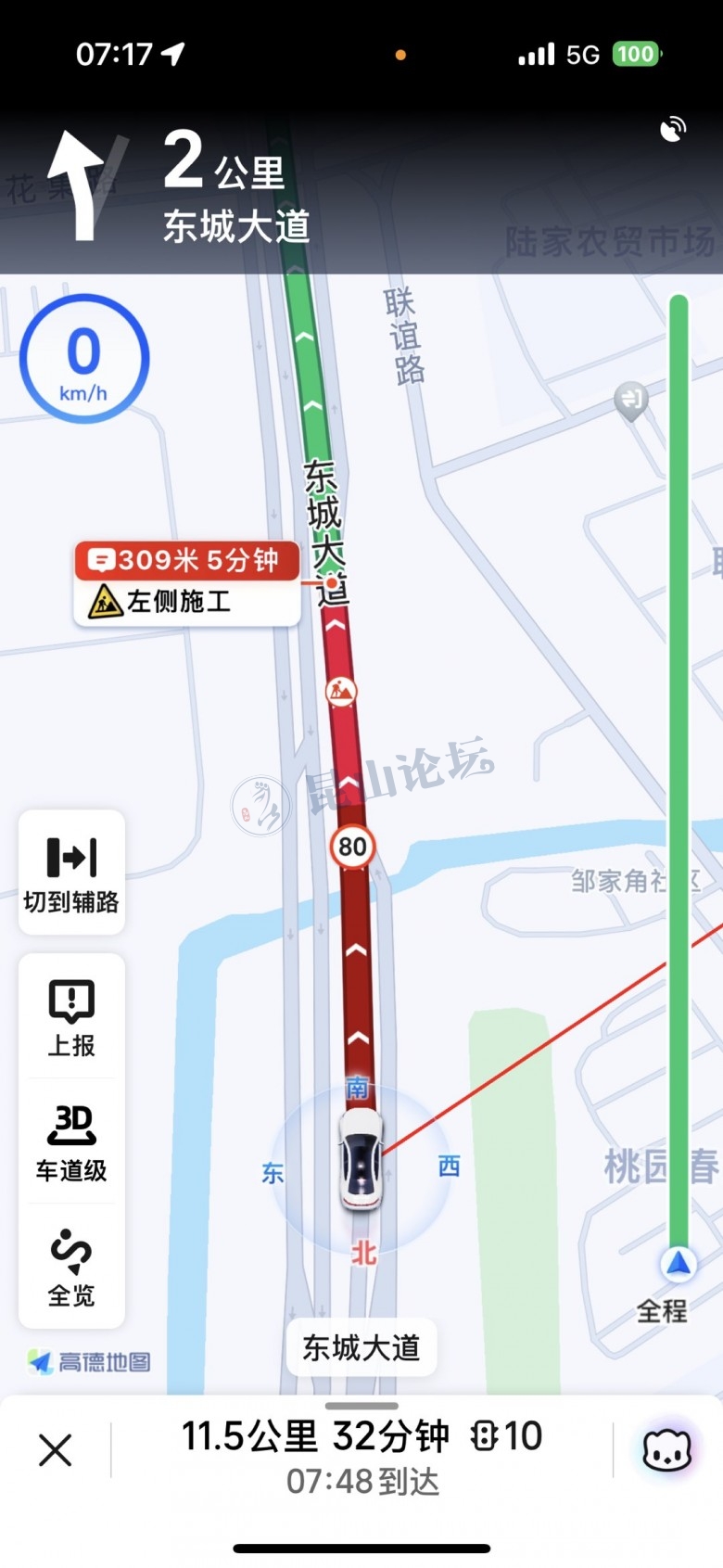Tap the turn instruction banner for 东城大道
The image size is (723, 1568).
(x=236, y=190)
